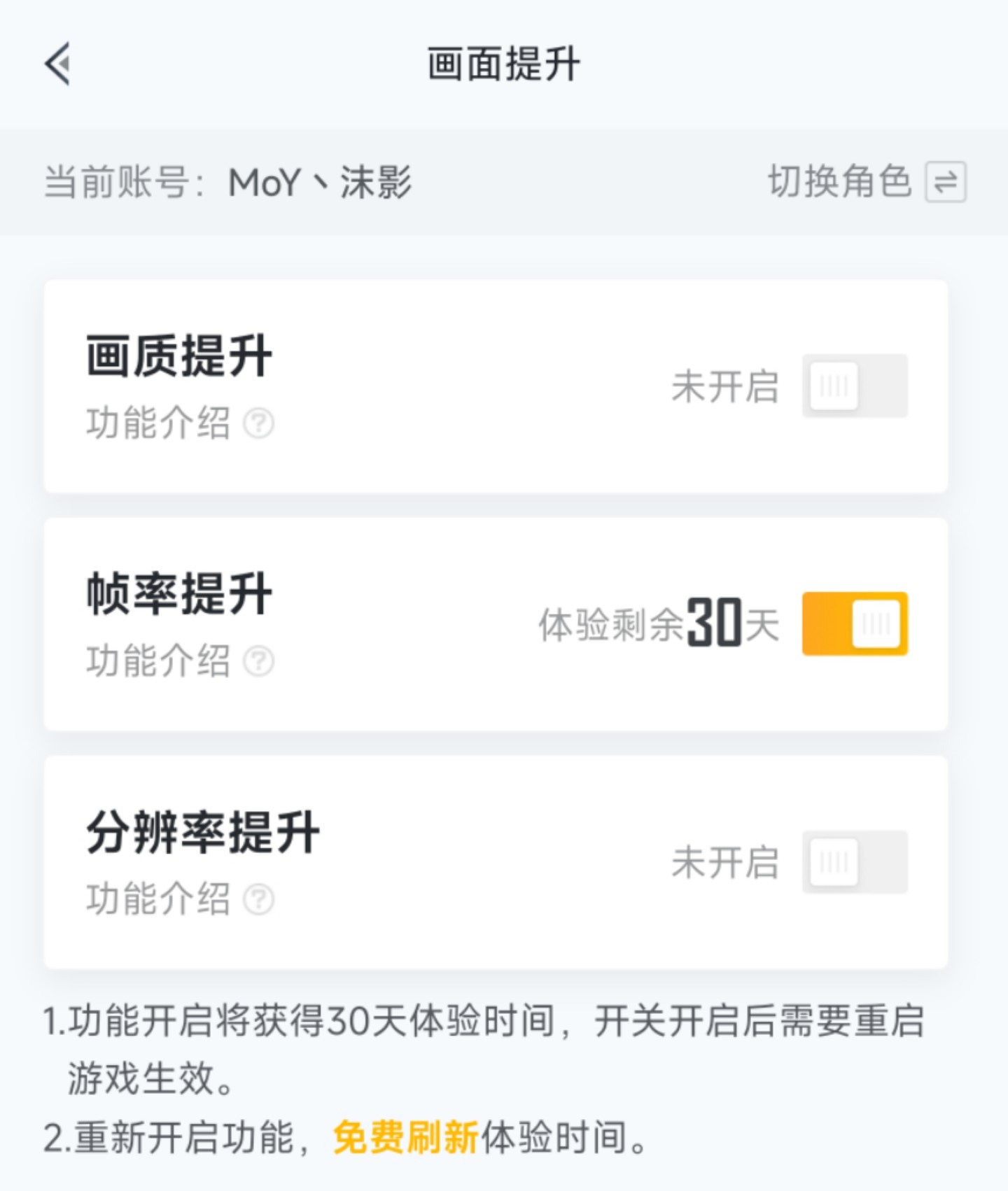Tap the account name MoY丶沫影

[318, 183]
